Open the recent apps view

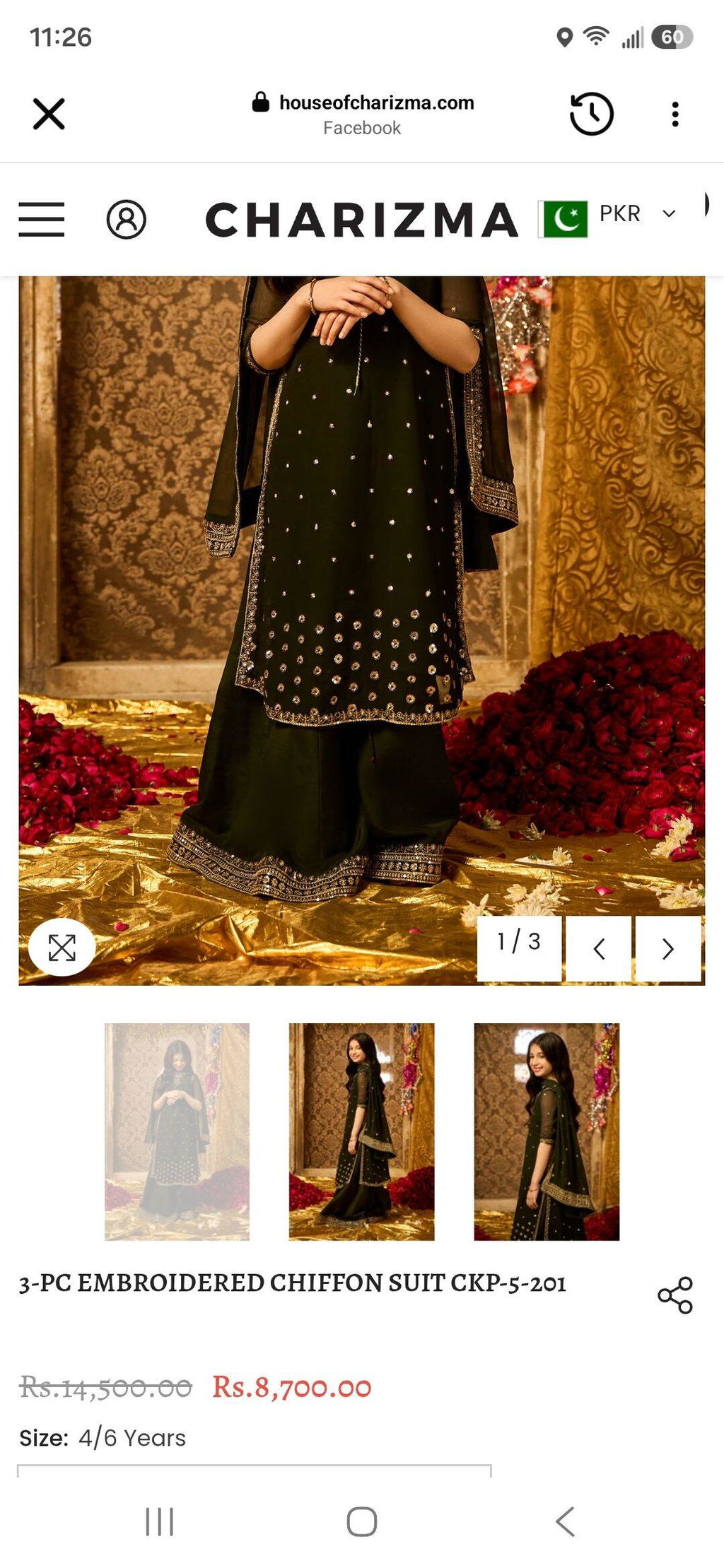click(160, 1521)
